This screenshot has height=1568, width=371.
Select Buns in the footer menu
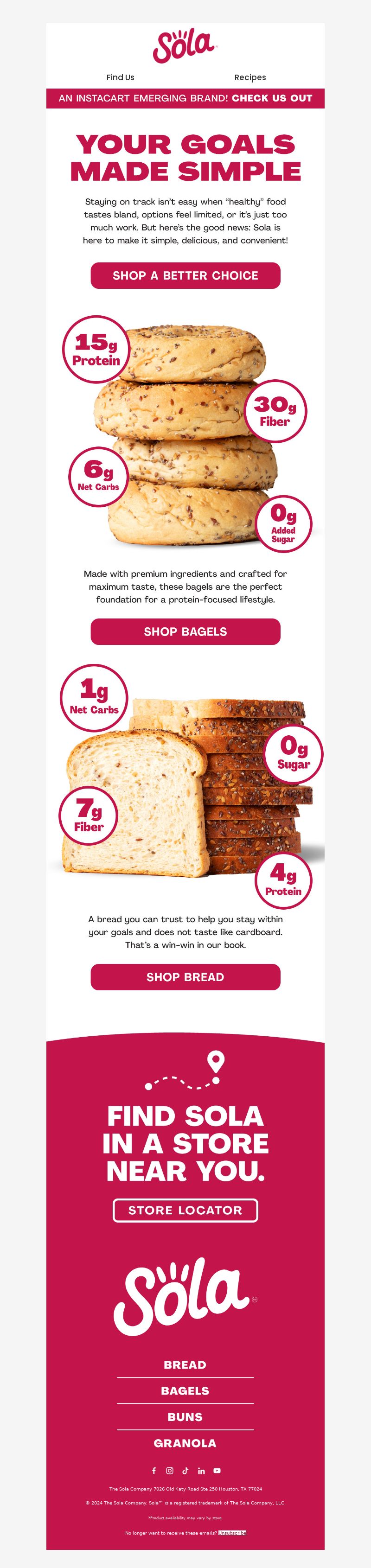coord(185,1417)
